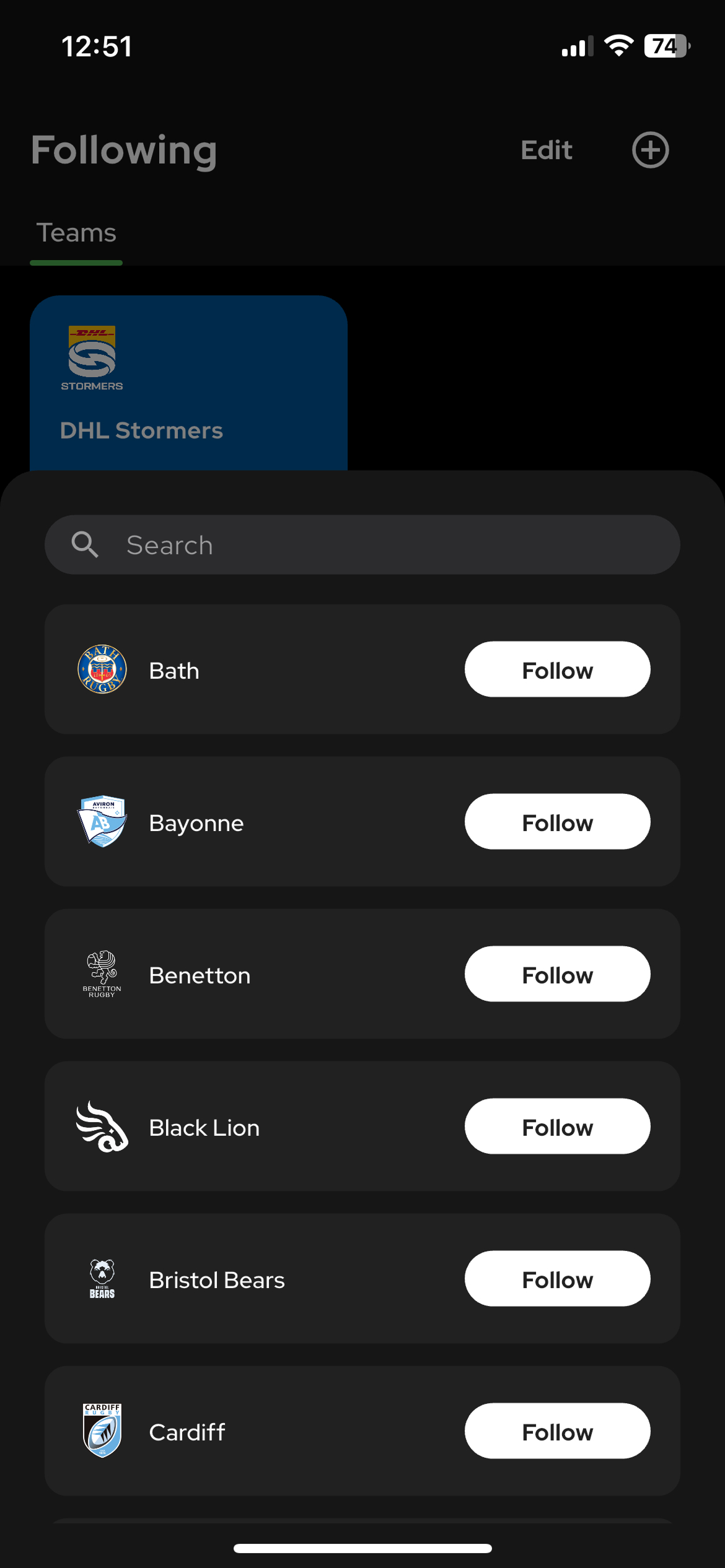Tap the plus icon to add a new team

[x=650, y=149]
